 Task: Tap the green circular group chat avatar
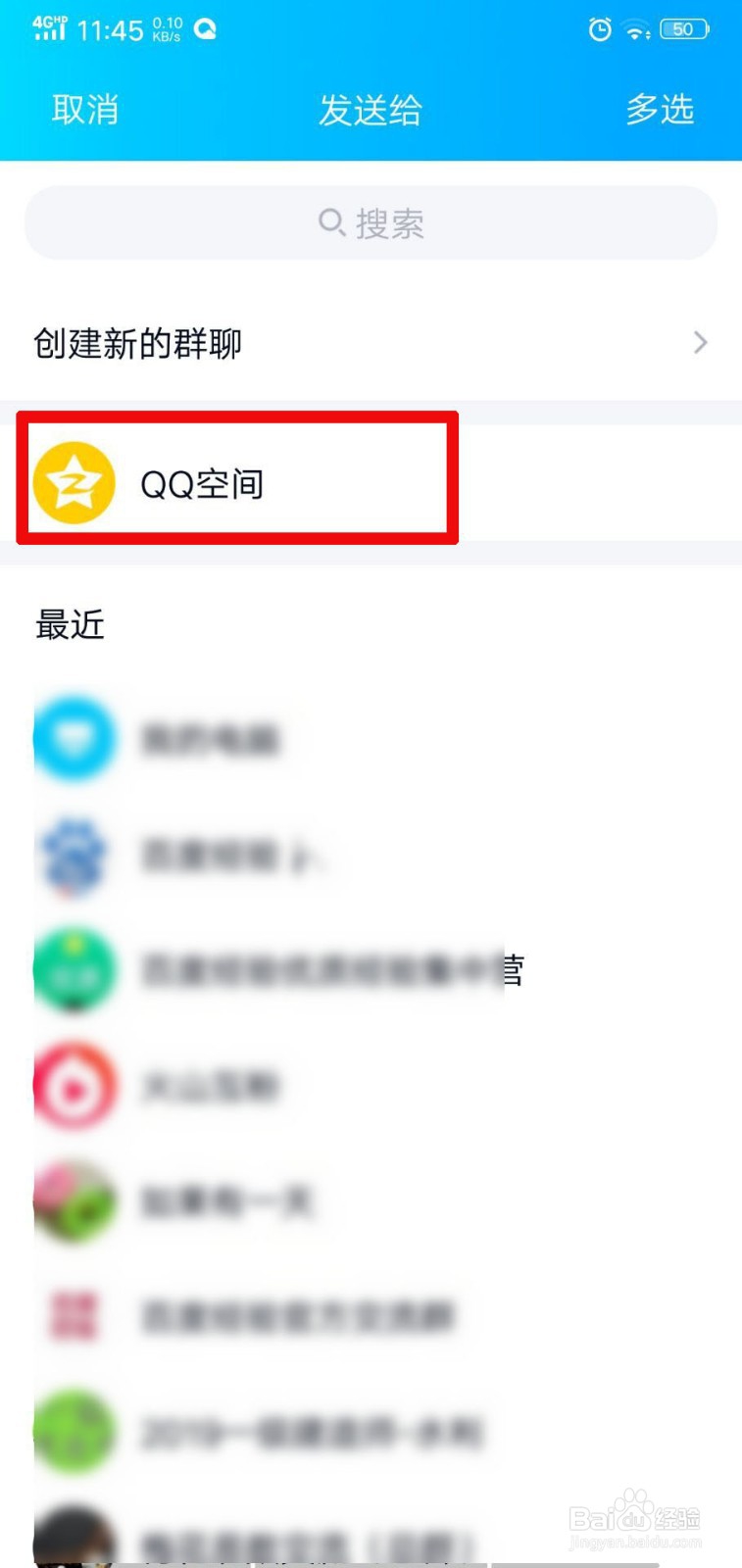[x=74, y=970]
